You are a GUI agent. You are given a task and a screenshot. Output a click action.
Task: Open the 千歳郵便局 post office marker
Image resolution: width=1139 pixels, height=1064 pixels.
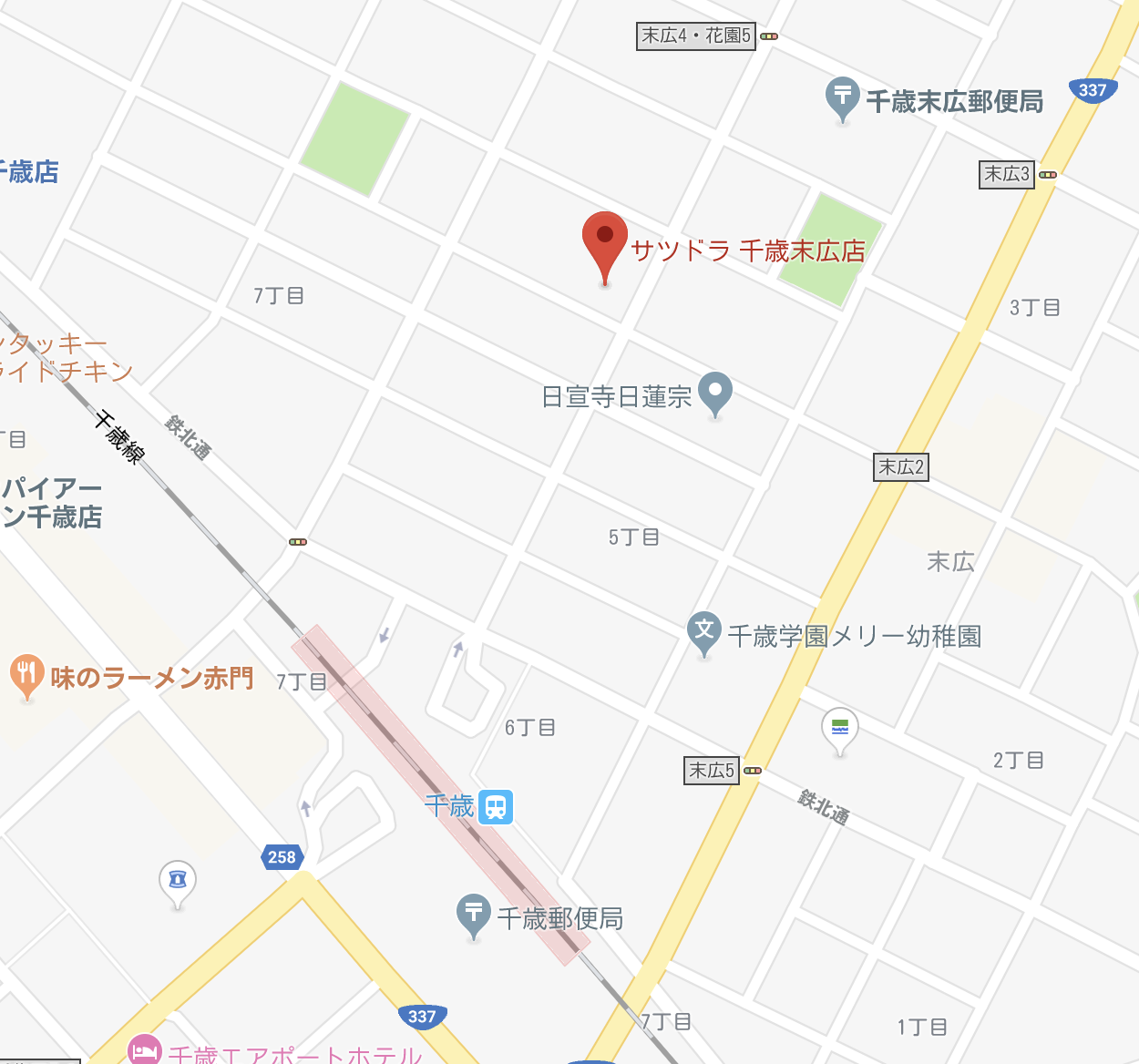(x=473, y=914)
